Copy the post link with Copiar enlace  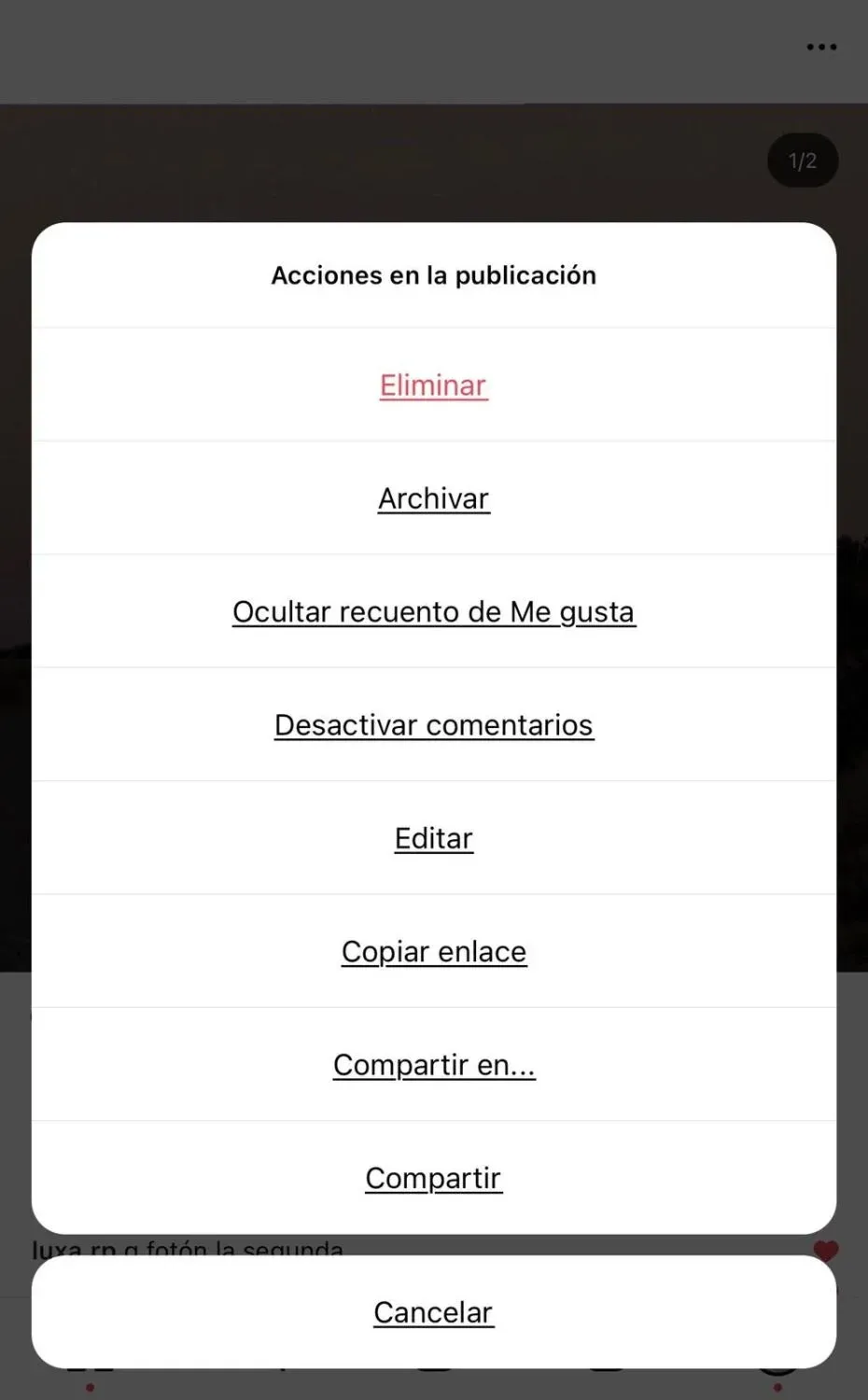433,951
